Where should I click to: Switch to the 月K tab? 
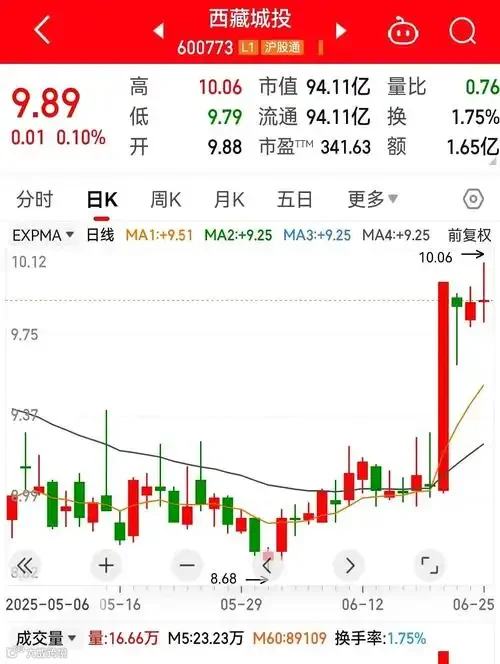(x=229, y=199)
